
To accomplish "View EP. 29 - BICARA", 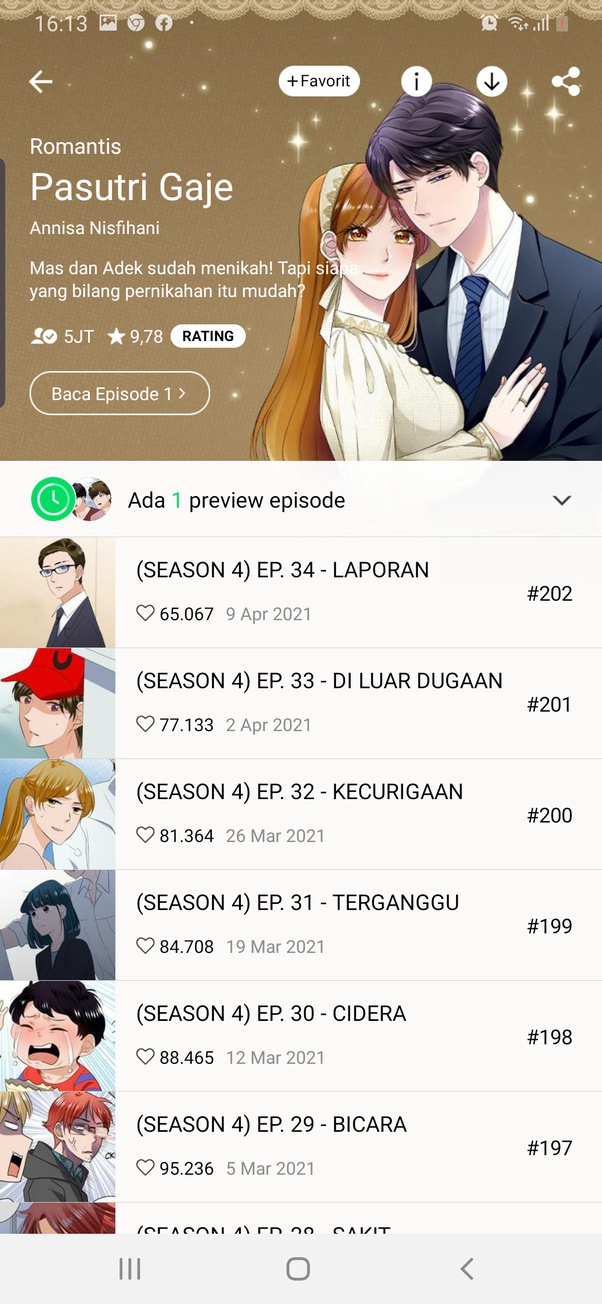I will click(300, 1147).
